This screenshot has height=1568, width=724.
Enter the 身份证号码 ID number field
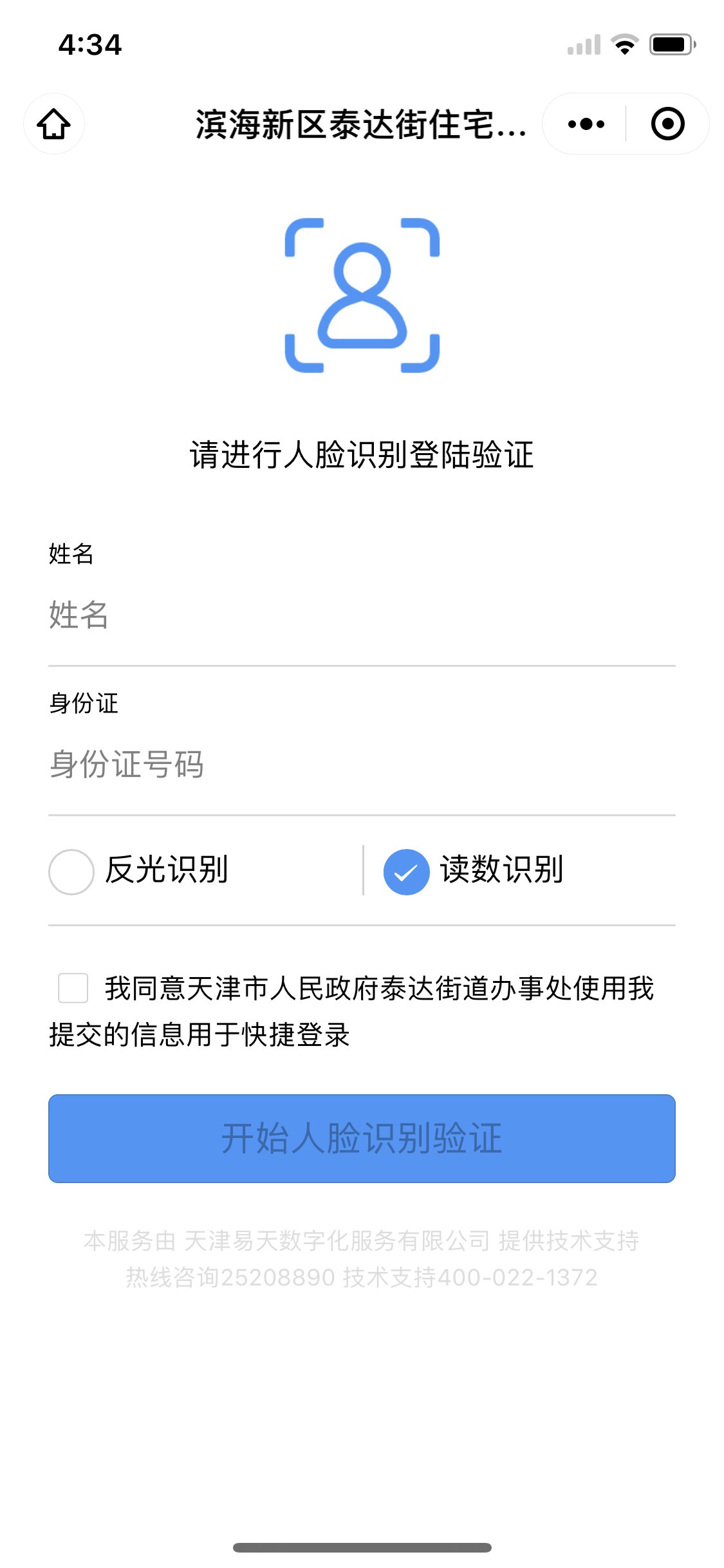pos(360,765)
